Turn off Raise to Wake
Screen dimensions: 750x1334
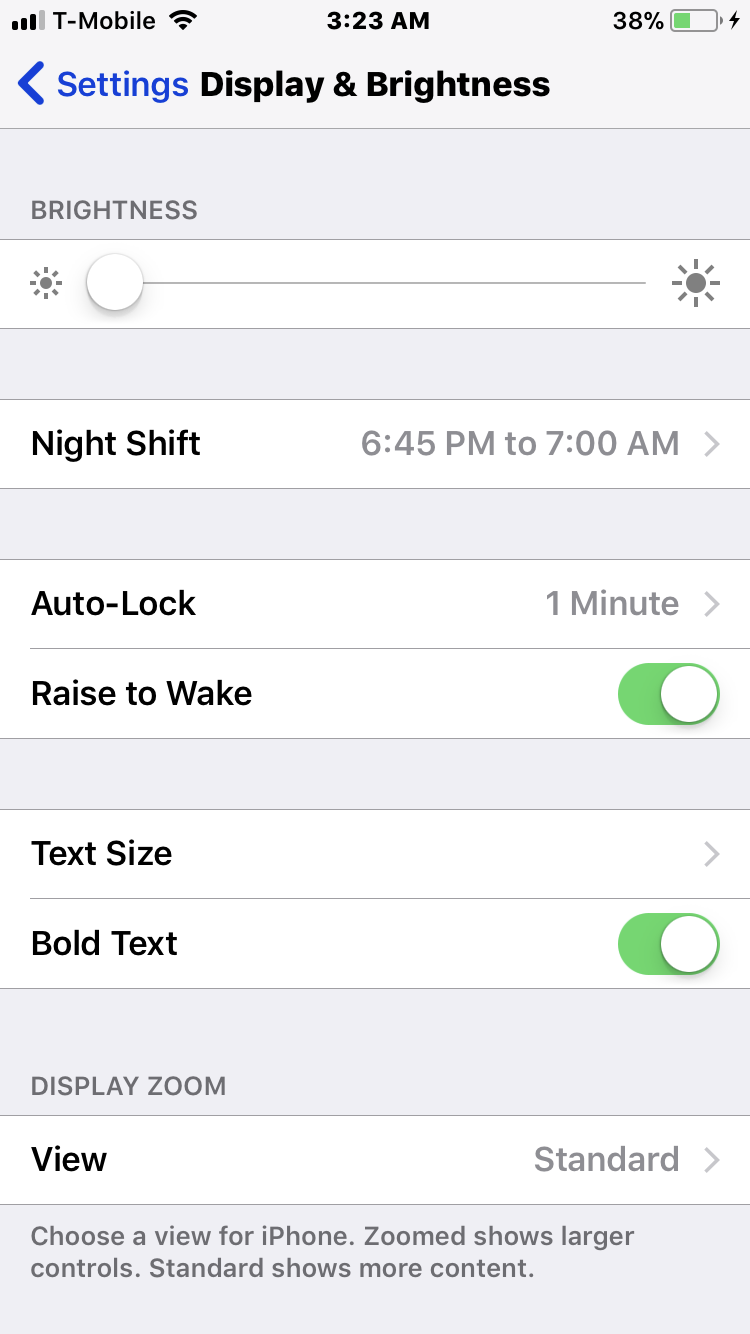[x=668, y=694]
